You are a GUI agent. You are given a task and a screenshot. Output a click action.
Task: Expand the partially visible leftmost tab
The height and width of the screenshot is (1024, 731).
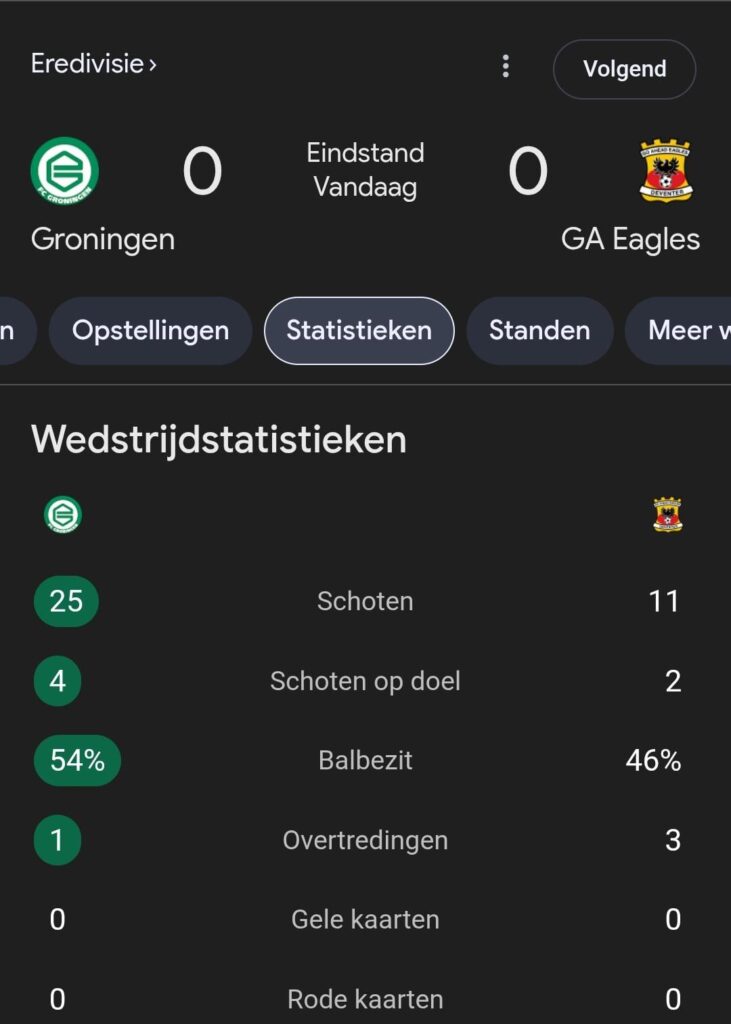coord(12,330)
